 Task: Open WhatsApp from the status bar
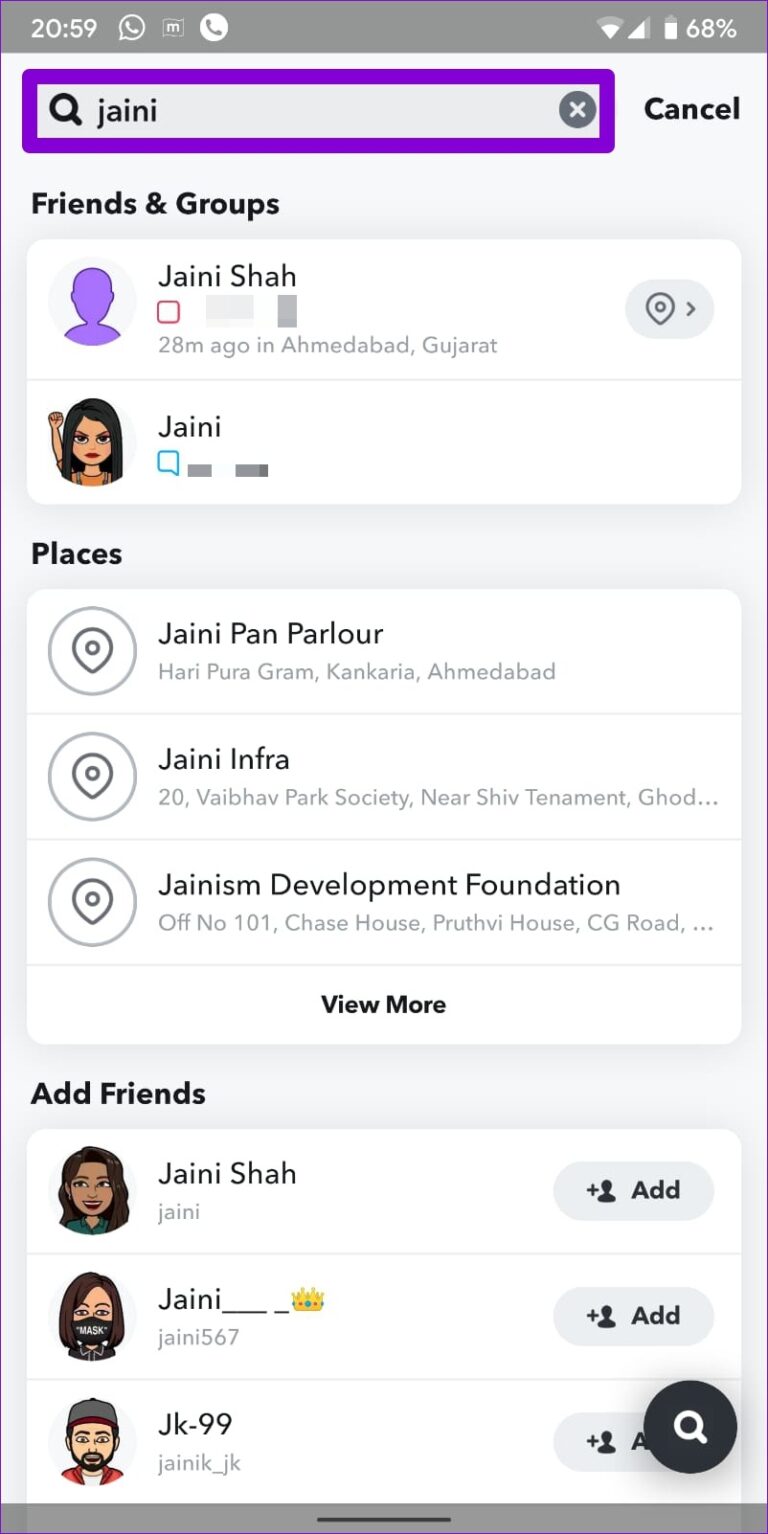[x=130, y=28]
